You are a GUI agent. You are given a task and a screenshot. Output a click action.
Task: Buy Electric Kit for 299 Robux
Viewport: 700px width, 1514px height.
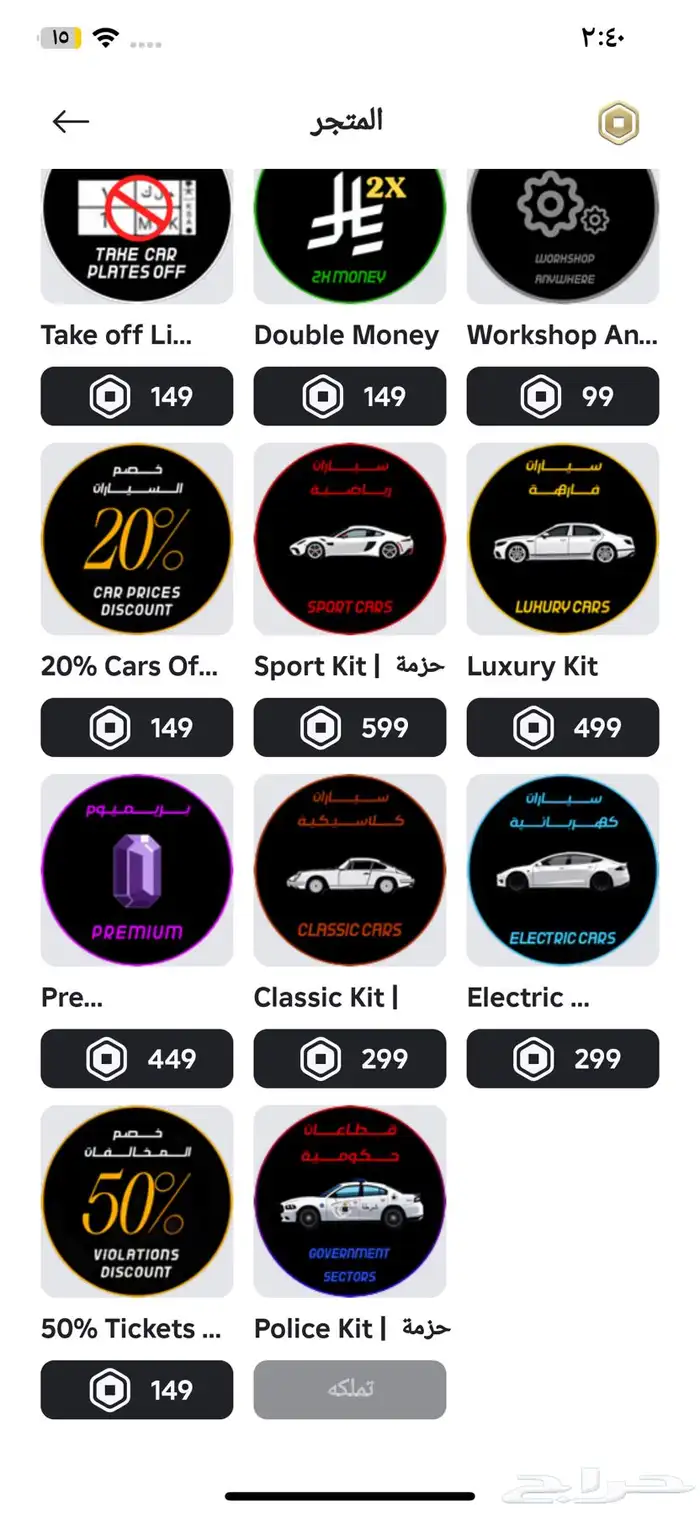(563, 1059)
